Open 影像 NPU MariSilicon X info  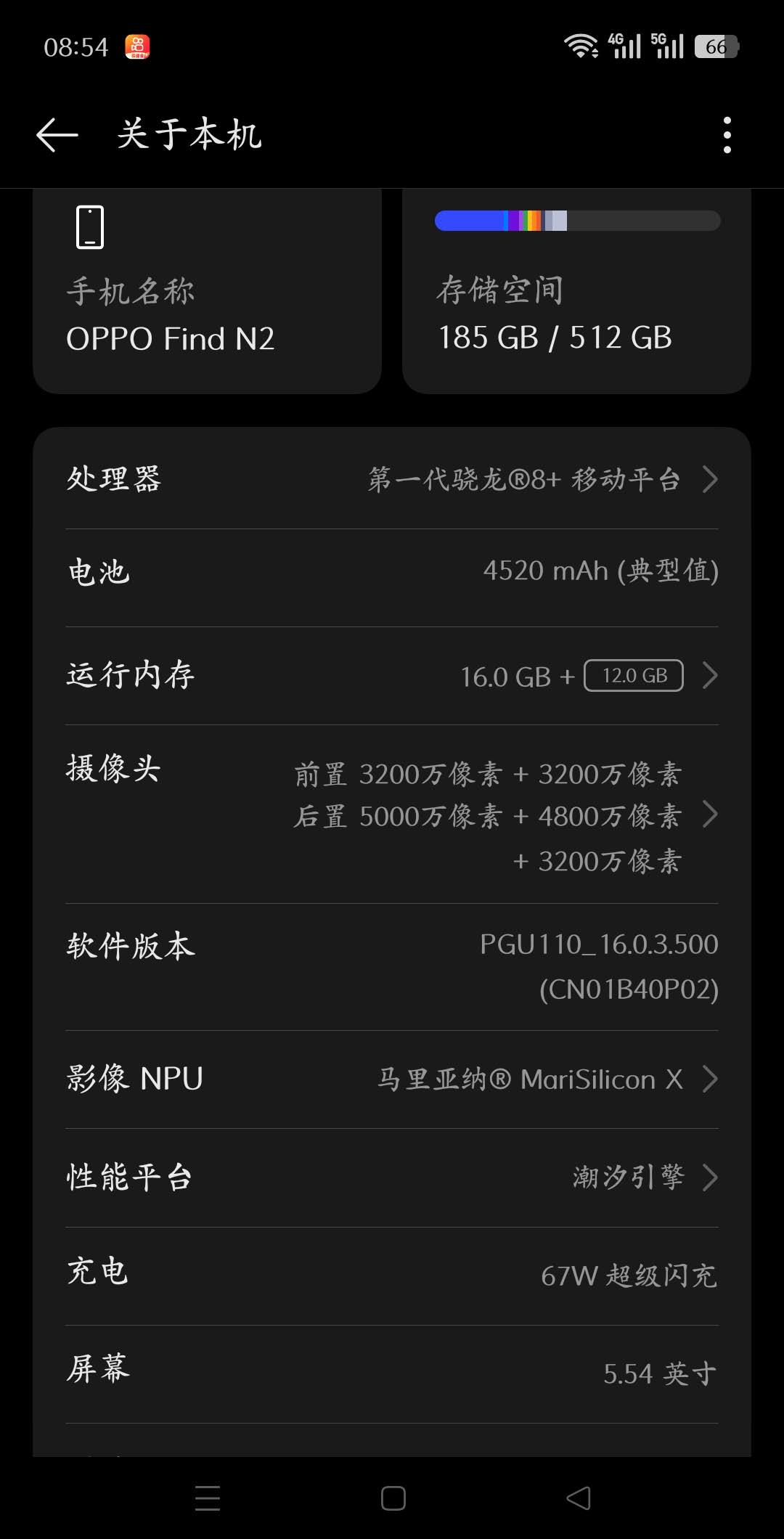392,1079
